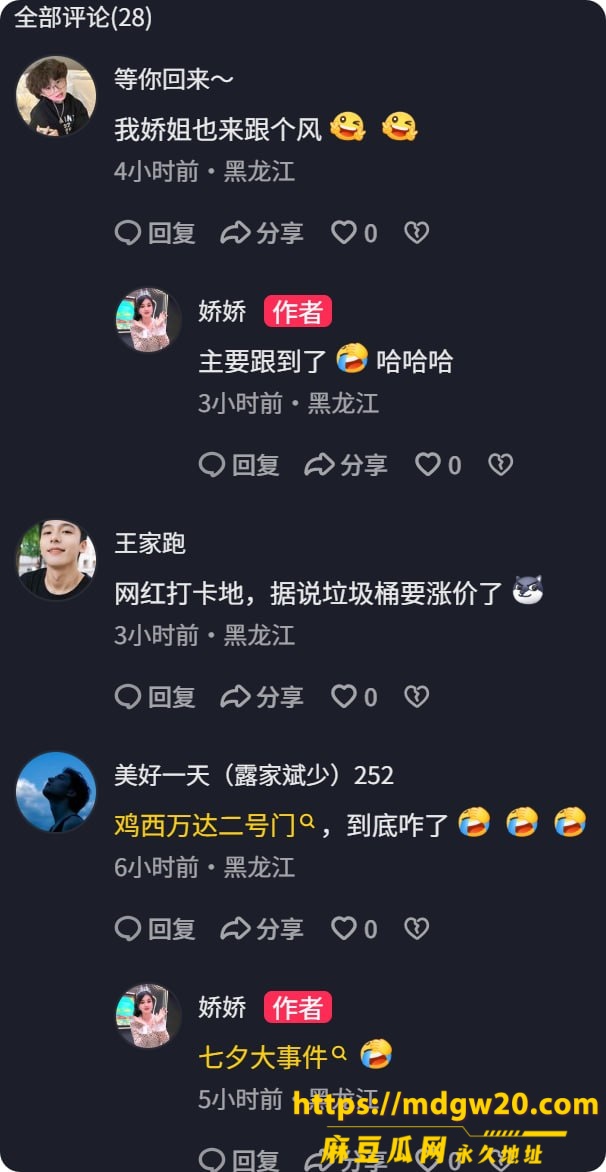Reply to 等你回来～'s comment
Viewport: 606px width, 1172px height.
[155, 233]
